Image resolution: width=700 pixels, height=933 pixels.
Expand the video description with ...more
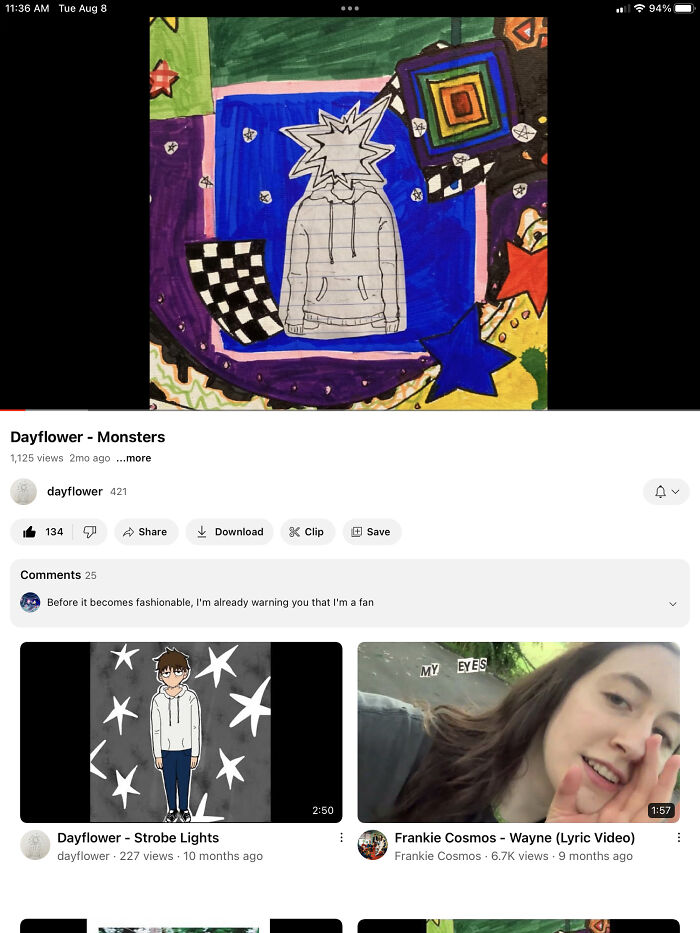point(134,458)
